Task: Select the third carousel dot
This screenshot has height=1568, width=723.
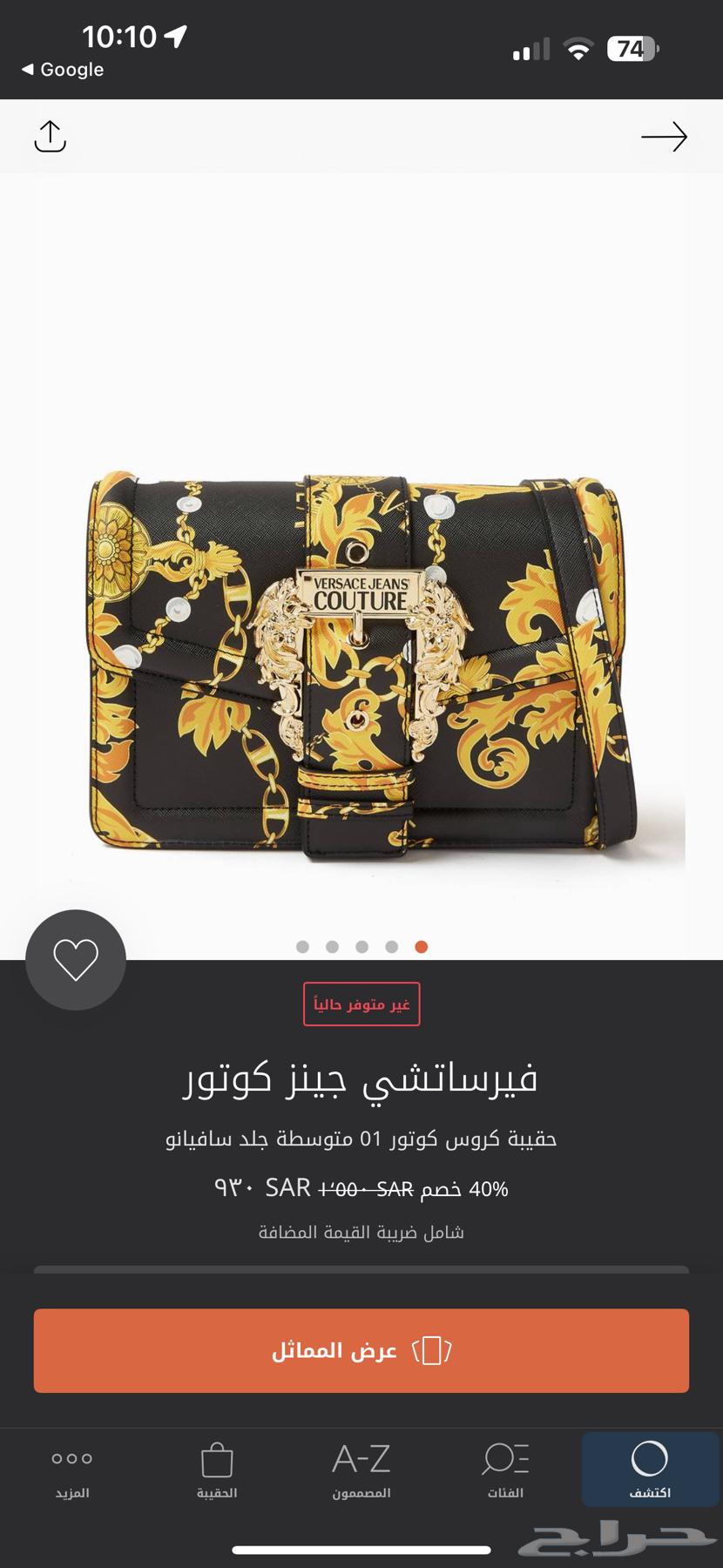Action: (361, 945)
